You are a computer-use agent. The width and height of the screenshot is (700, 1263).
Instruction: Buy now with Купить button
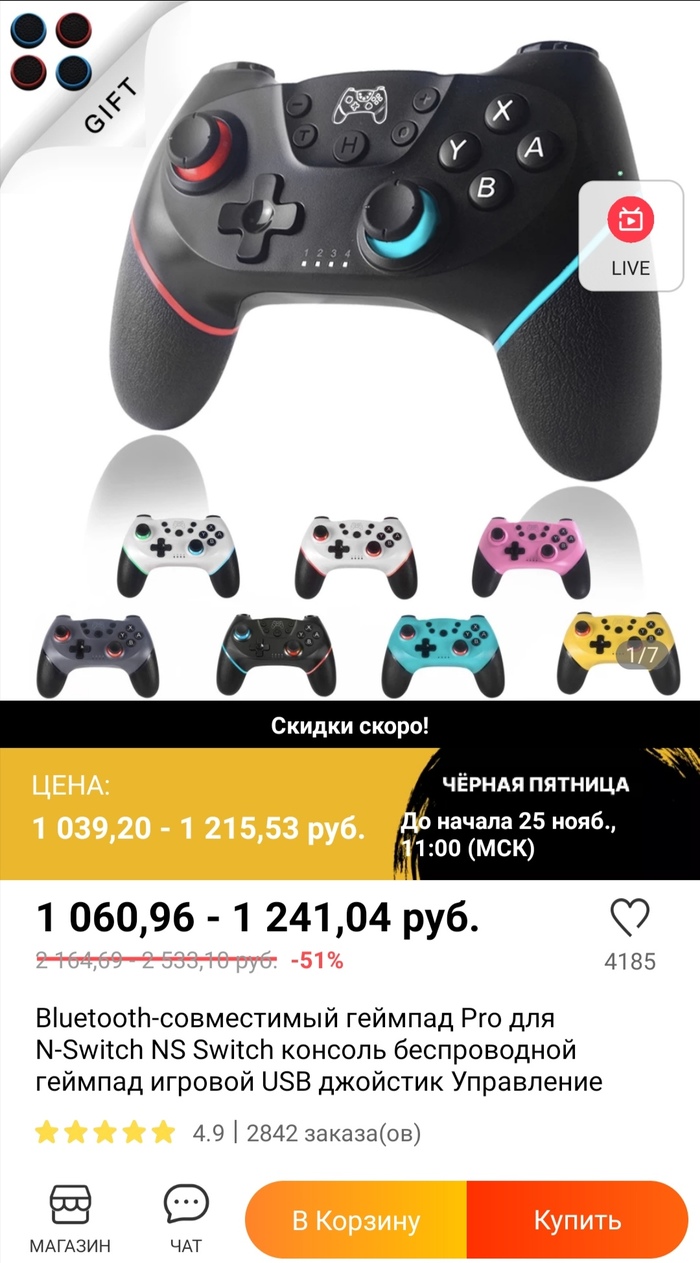[577, 1220]
